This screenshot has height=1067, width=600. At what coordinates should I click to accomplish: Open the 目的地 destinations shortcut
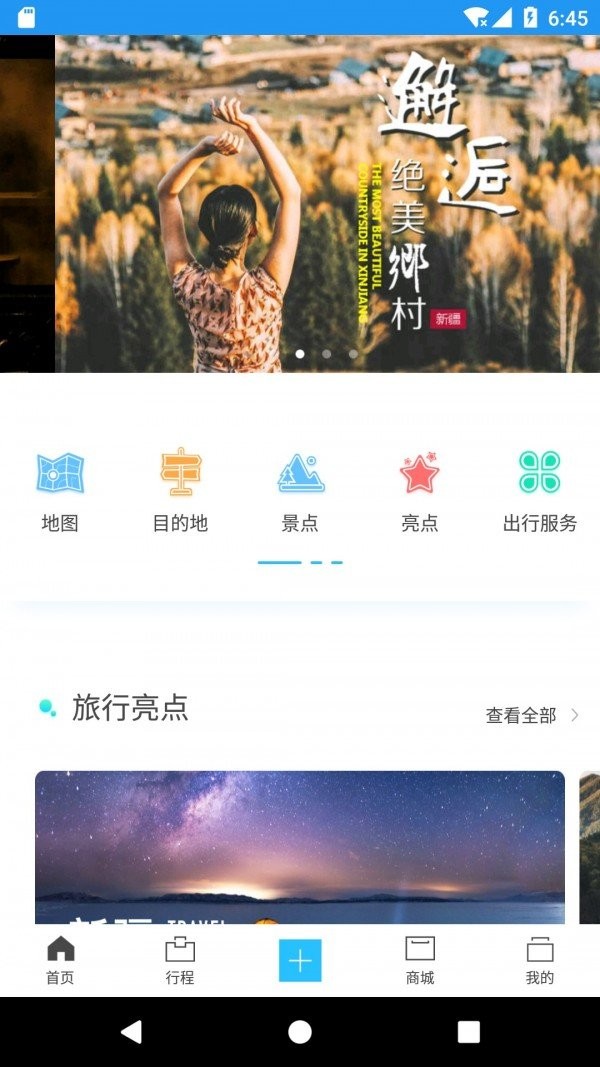click(180, 490)
